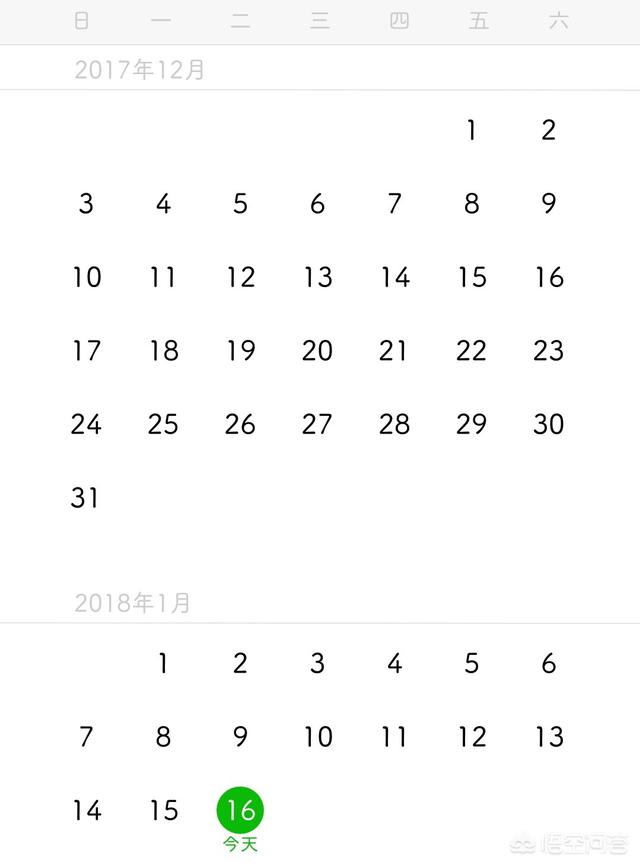
Task: Select December 20, 2017
Action: [317, 351]
